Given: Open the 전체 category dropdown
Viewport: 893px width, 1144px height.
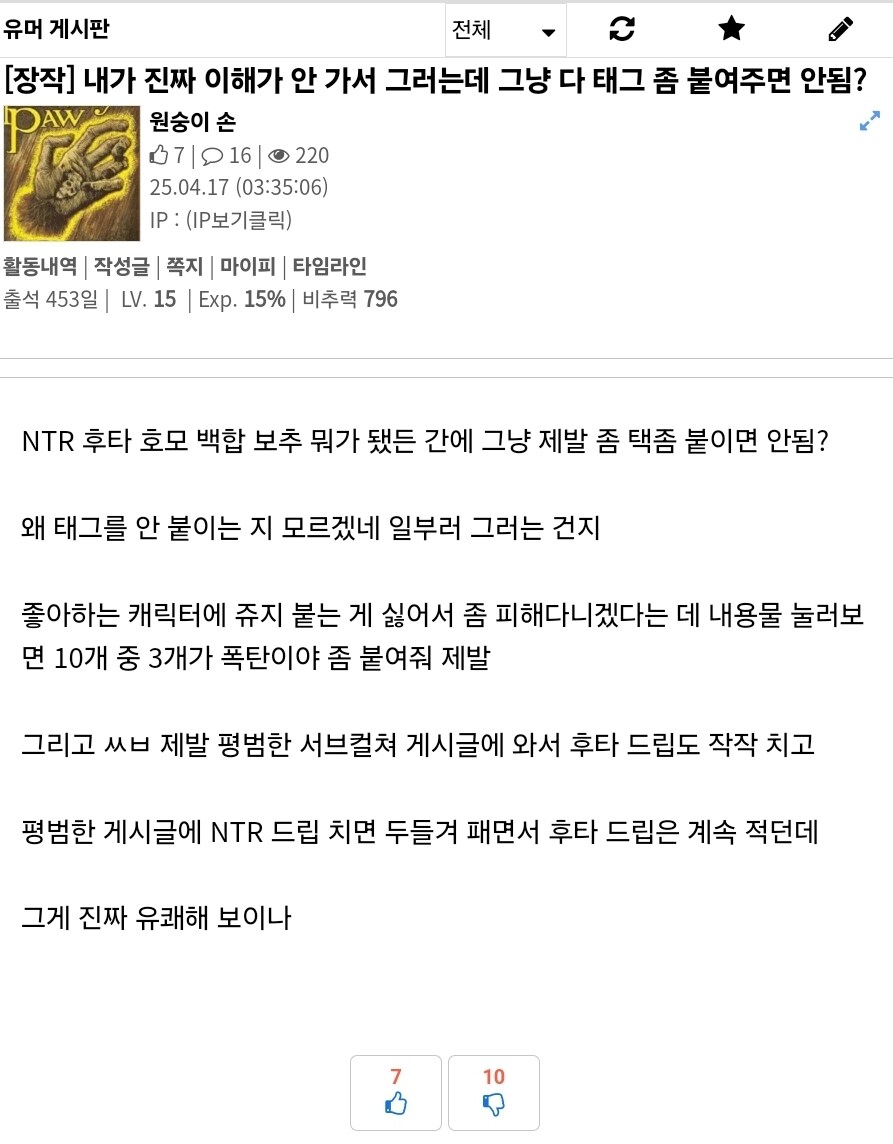Looking at the screenshot, I should [505, 30].
